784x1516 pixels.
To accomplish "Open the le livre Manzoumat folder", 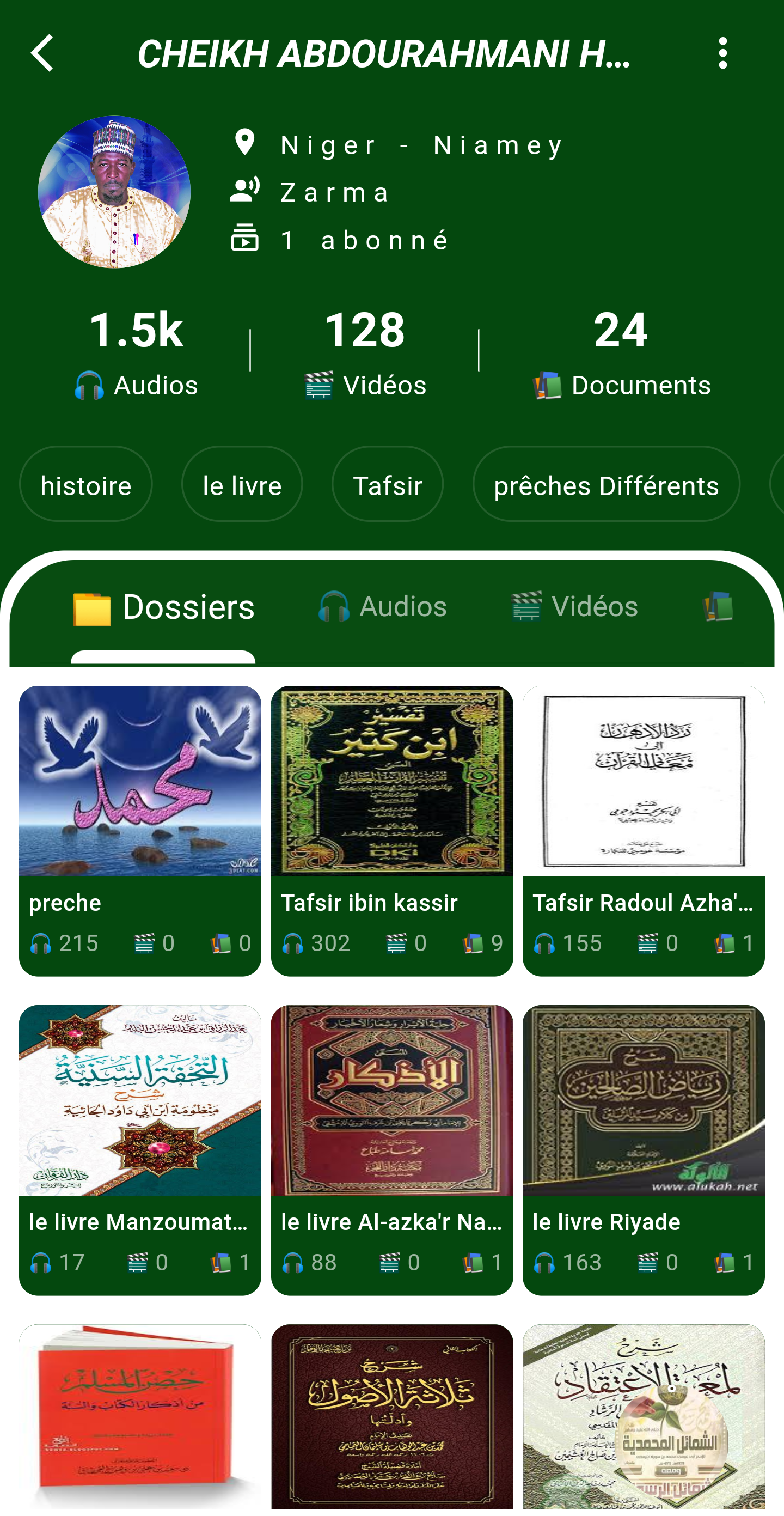I will pyautogui.click(x=140, y=1149).
